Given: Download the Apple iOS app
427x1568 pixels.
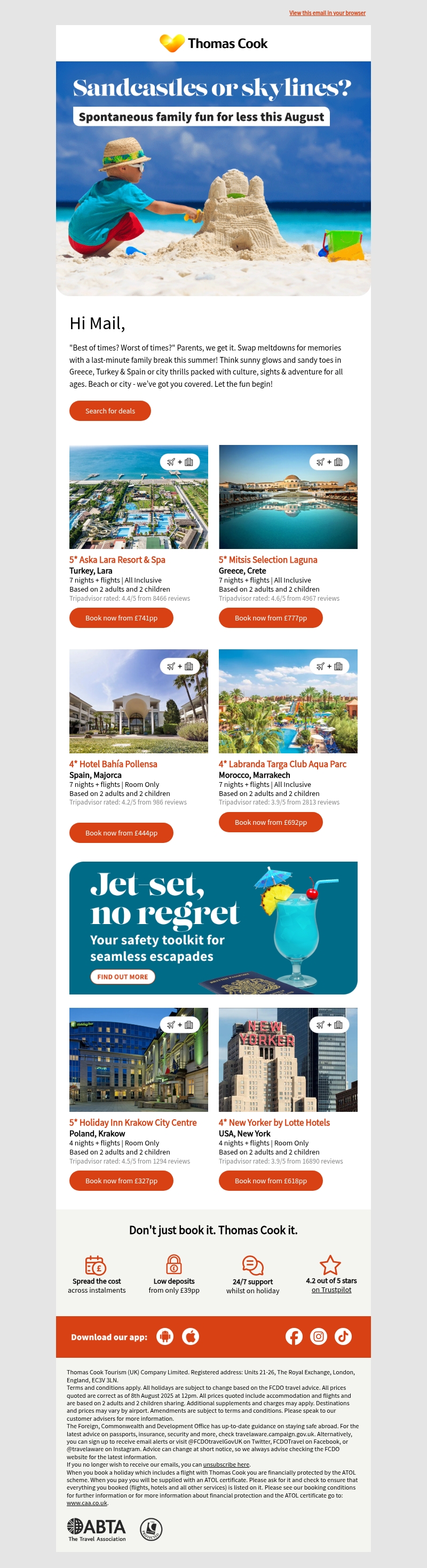Looking at the screenshot, I should click(x=191, y=1336).
